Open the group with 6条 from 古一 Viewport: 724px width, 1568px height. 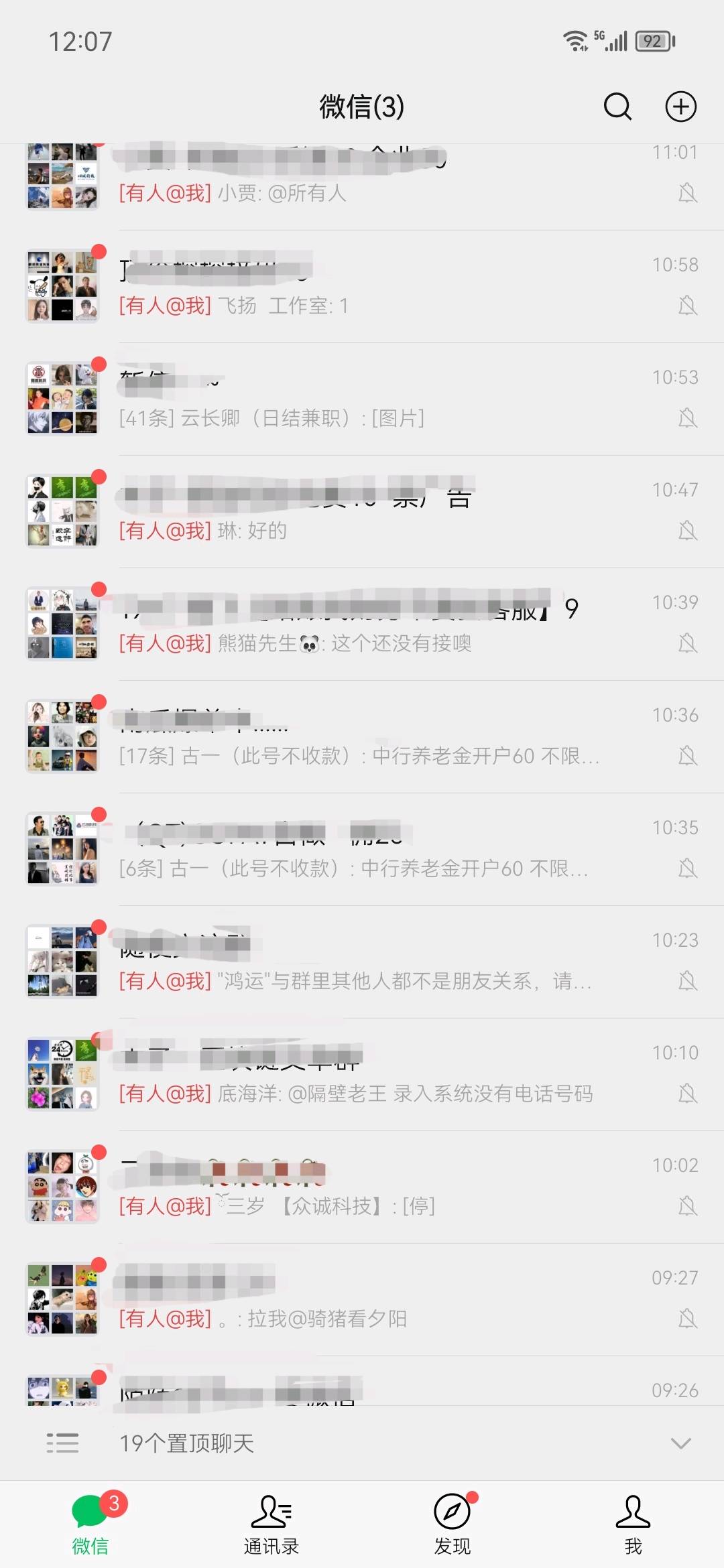[x=362, y=850]
